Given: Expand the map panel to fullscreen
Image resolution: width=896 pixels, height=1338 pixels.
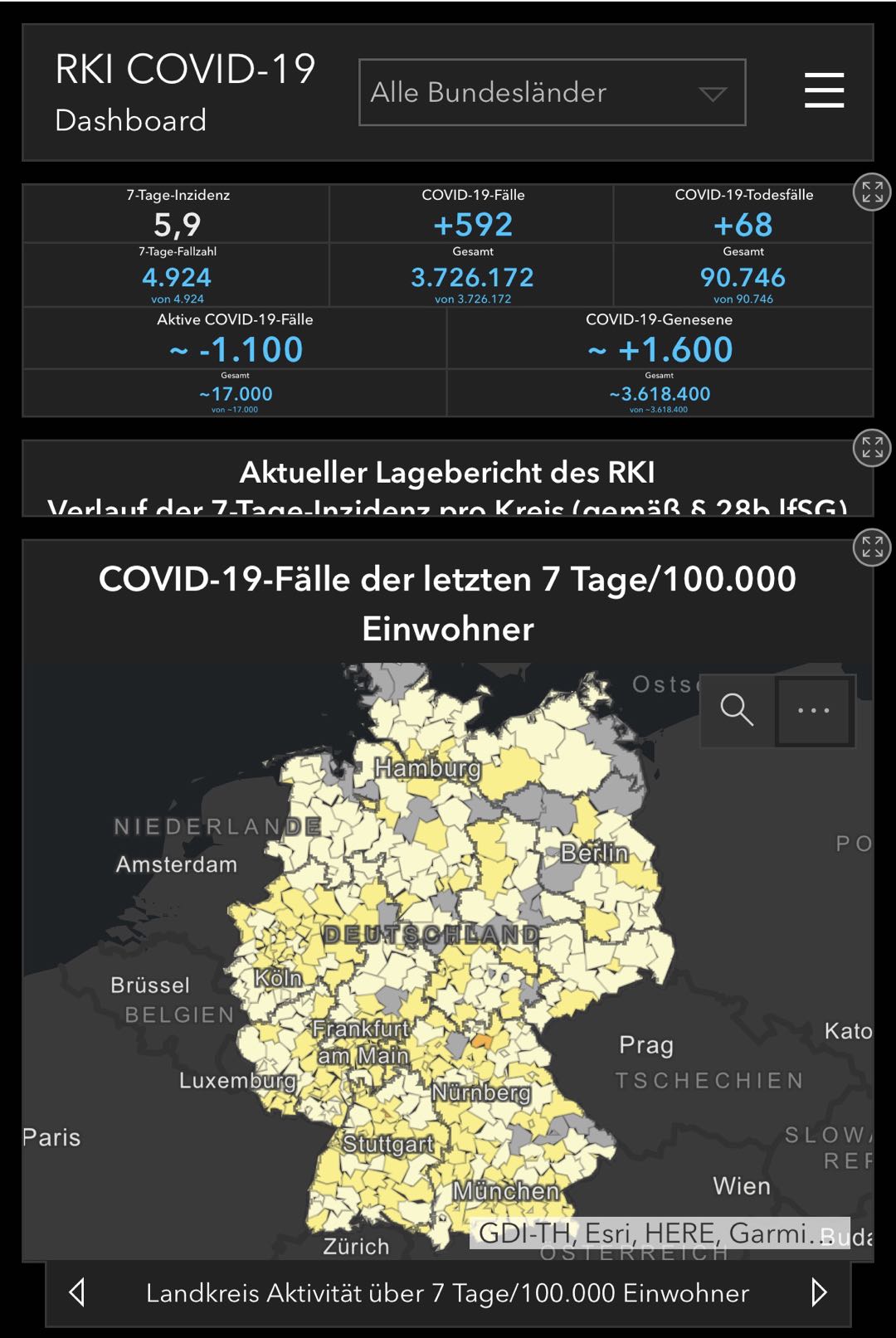Looking at the screenshot, I should pos(872,547).
